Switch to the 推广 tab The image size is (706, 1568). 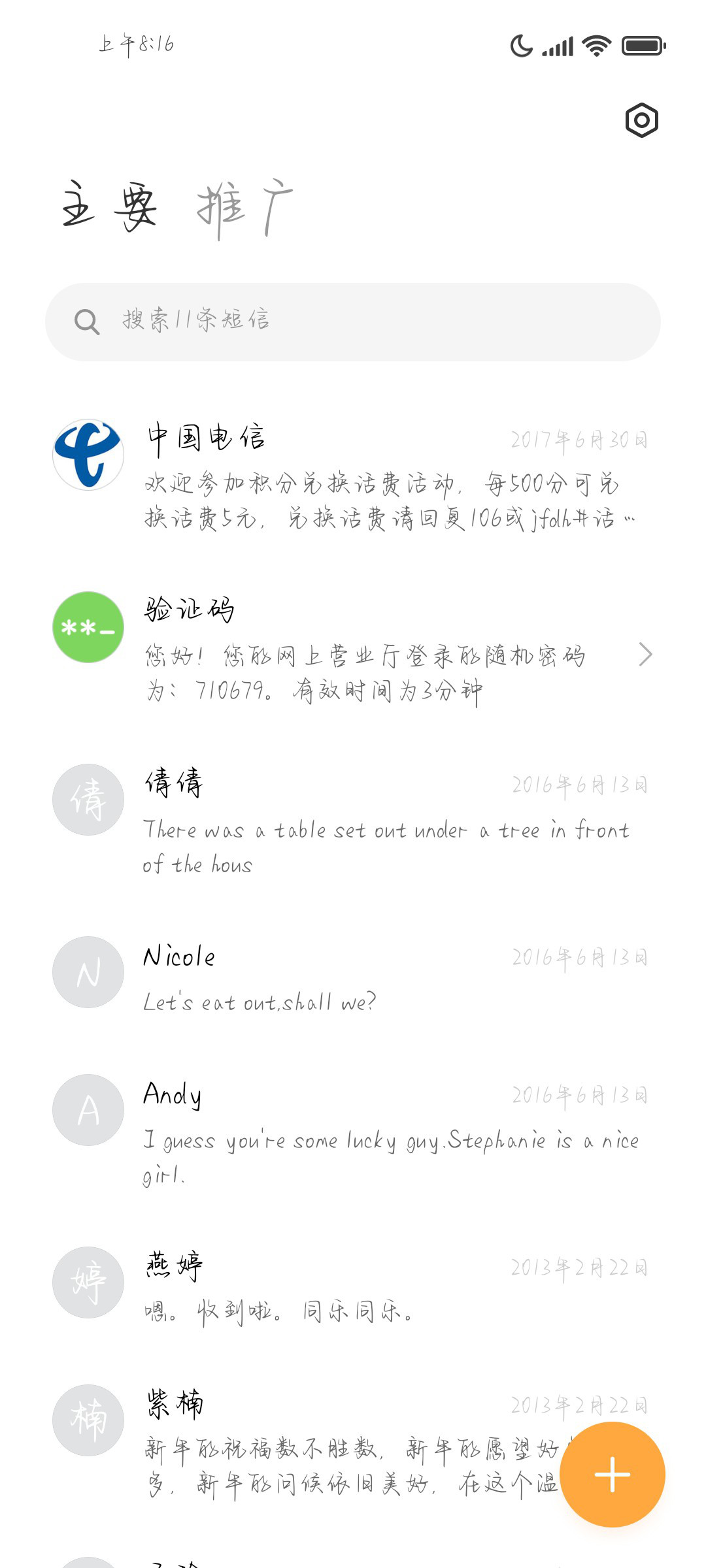(245, 208)
